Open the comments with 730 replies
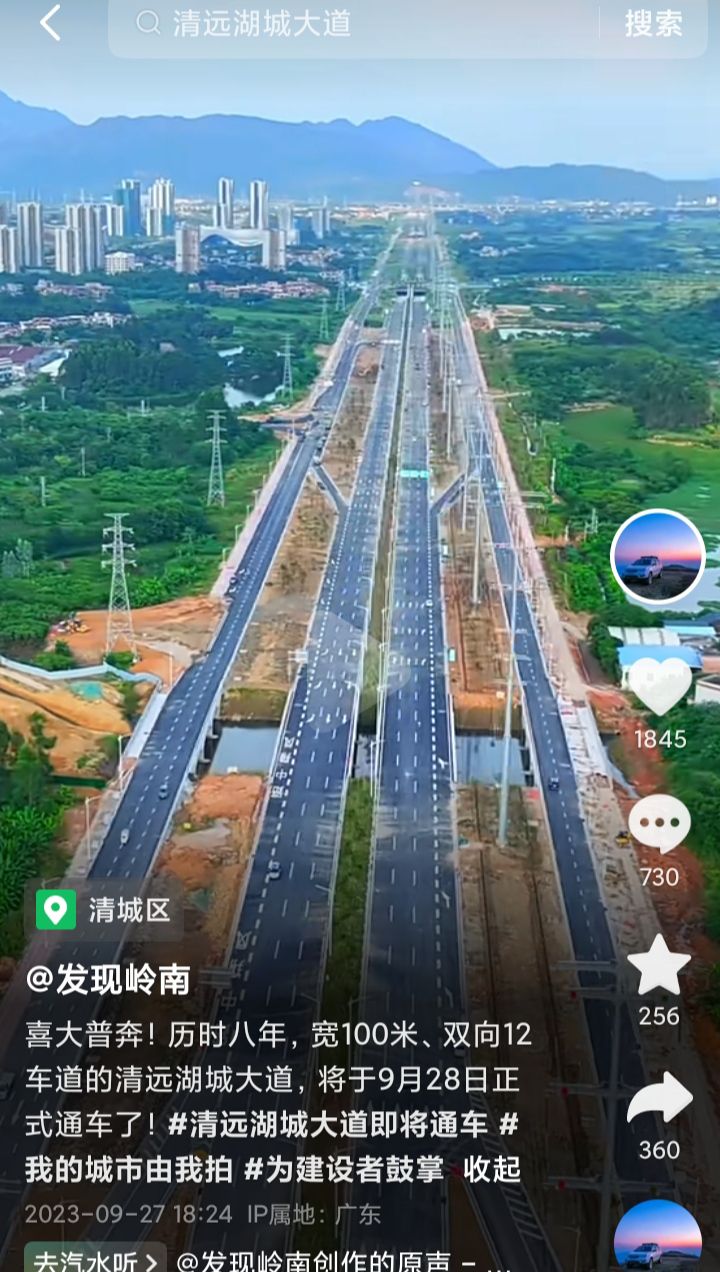Screen dimensions: 720x1272 point(659,824)
